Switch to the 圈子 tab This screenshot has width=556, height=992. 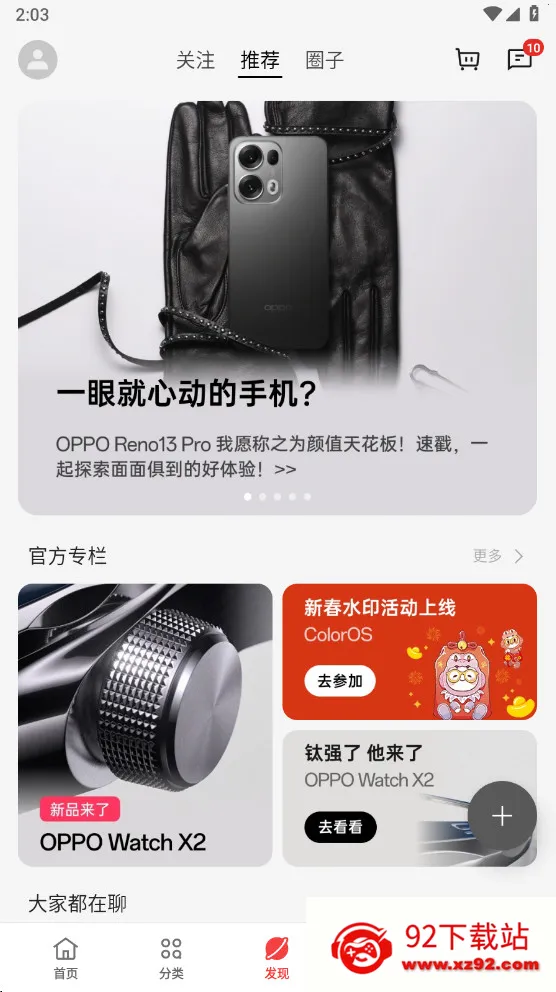tap(324, 60)
